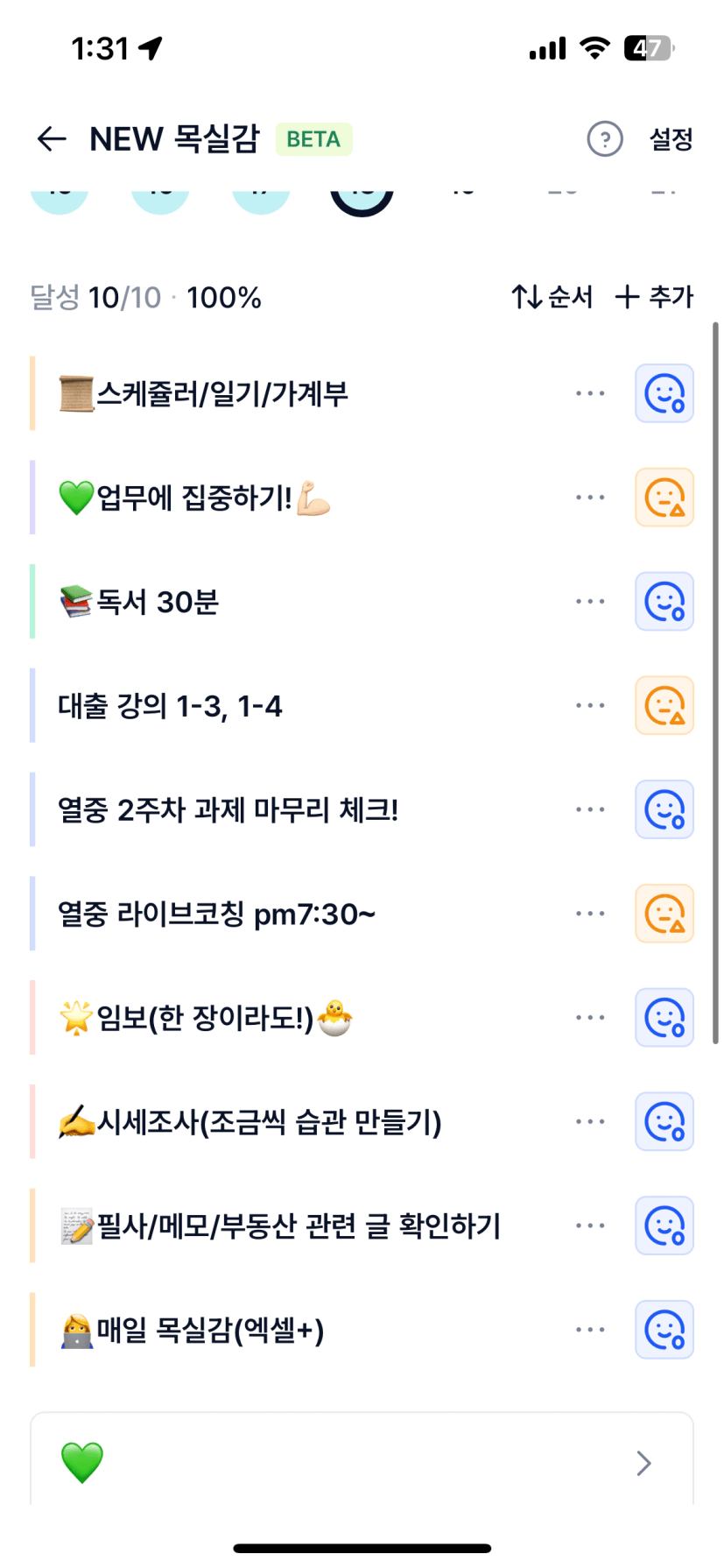Open more options for 매일 목실감(엑셀+)

click(590, 1330)
